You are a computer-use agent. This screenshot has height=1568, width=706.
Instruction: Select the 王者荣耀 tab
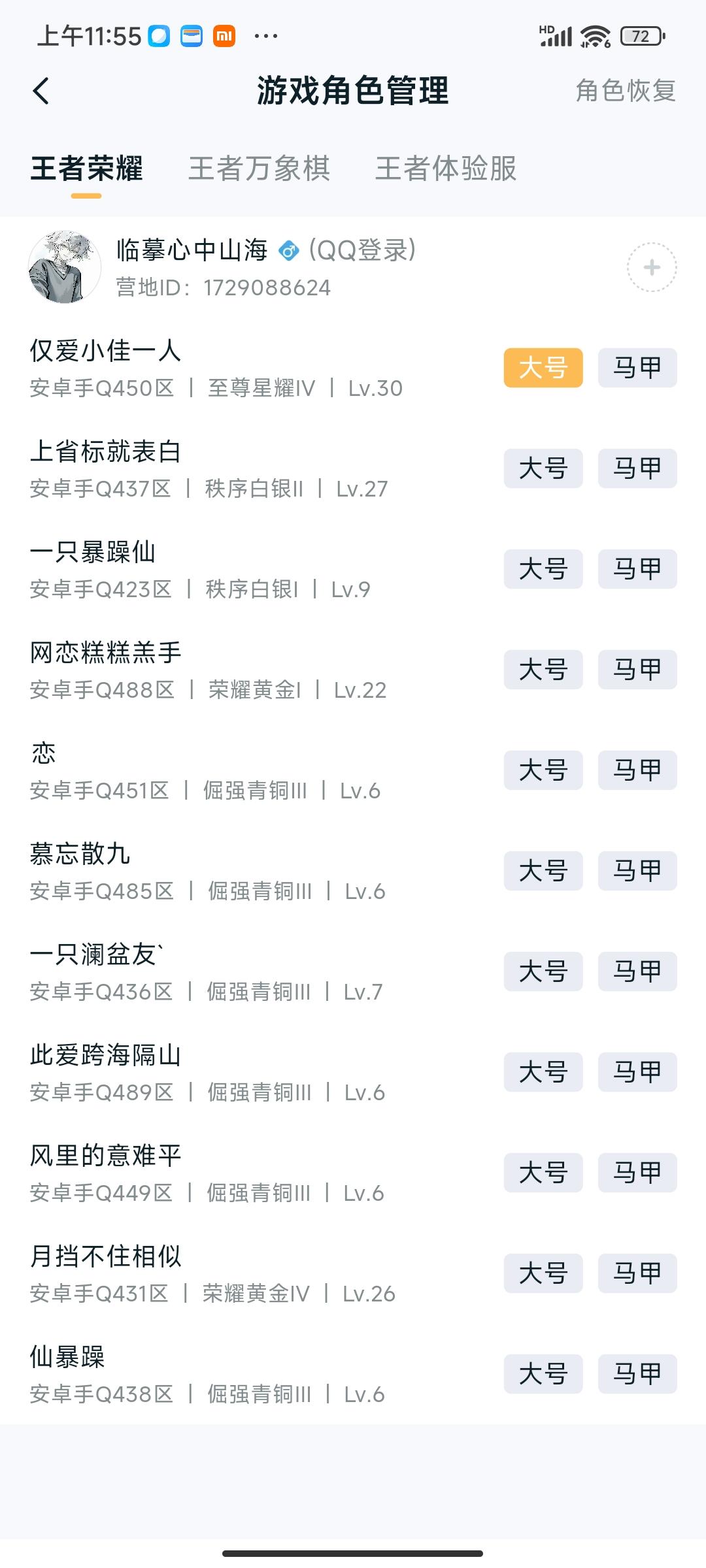[x=90, y=169]
